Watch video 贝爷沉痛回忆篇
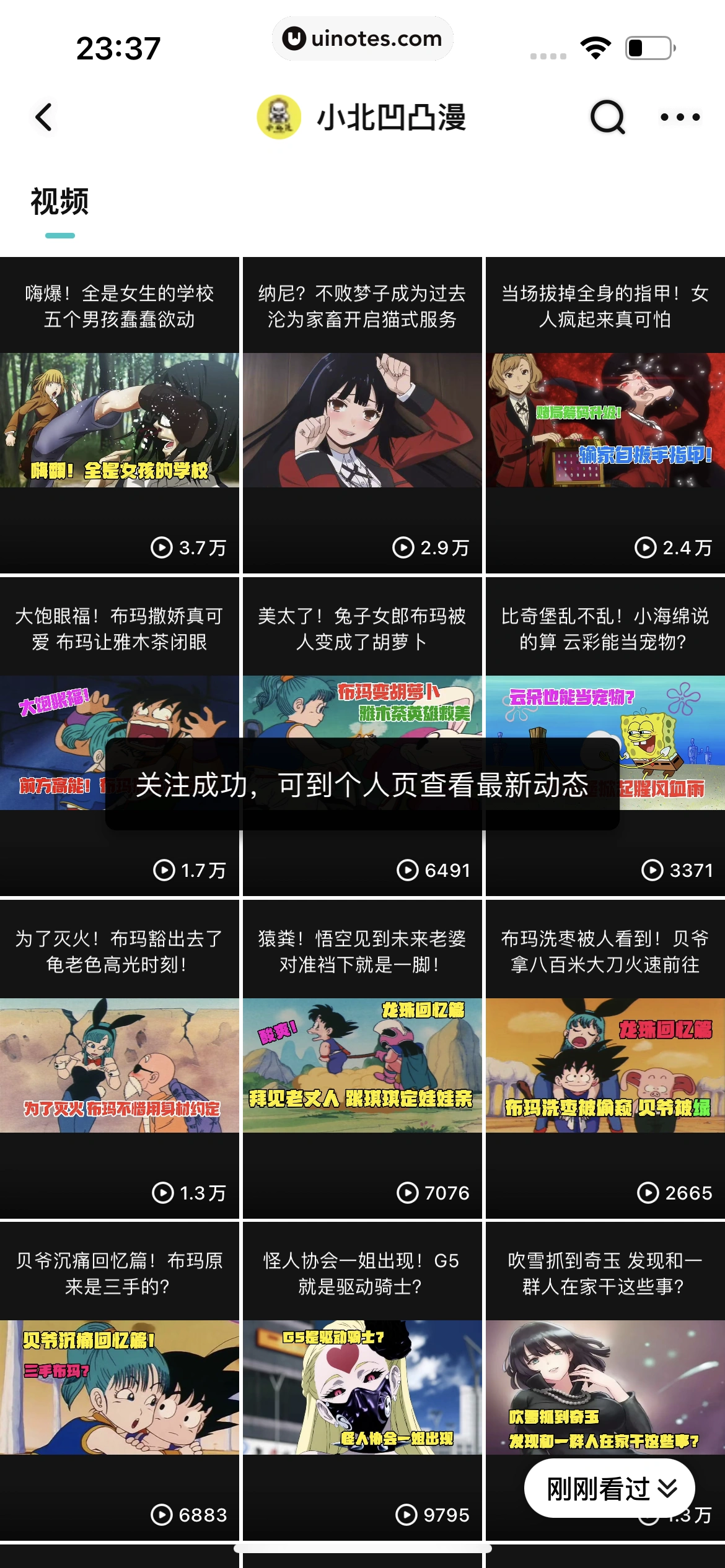The height and width of the screenshot is (1568, 725). point(119,1387)
